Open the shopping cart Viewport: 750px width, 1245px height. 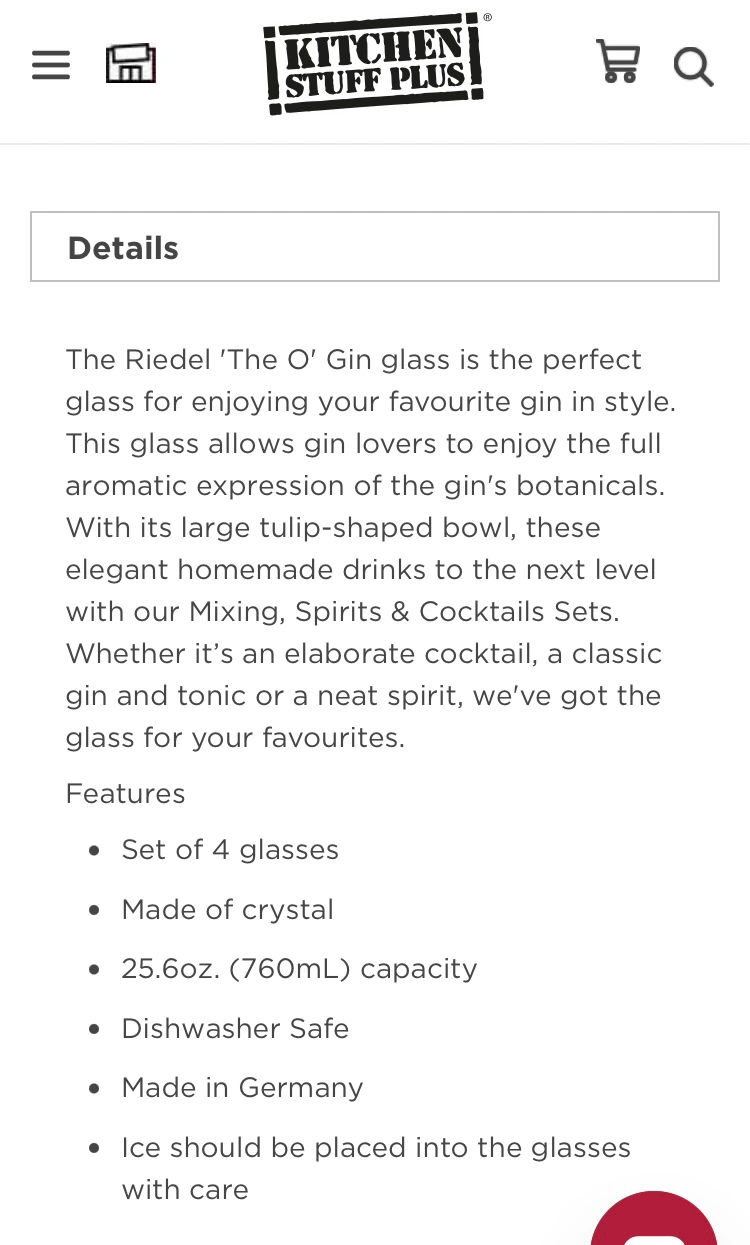(617, 62)
